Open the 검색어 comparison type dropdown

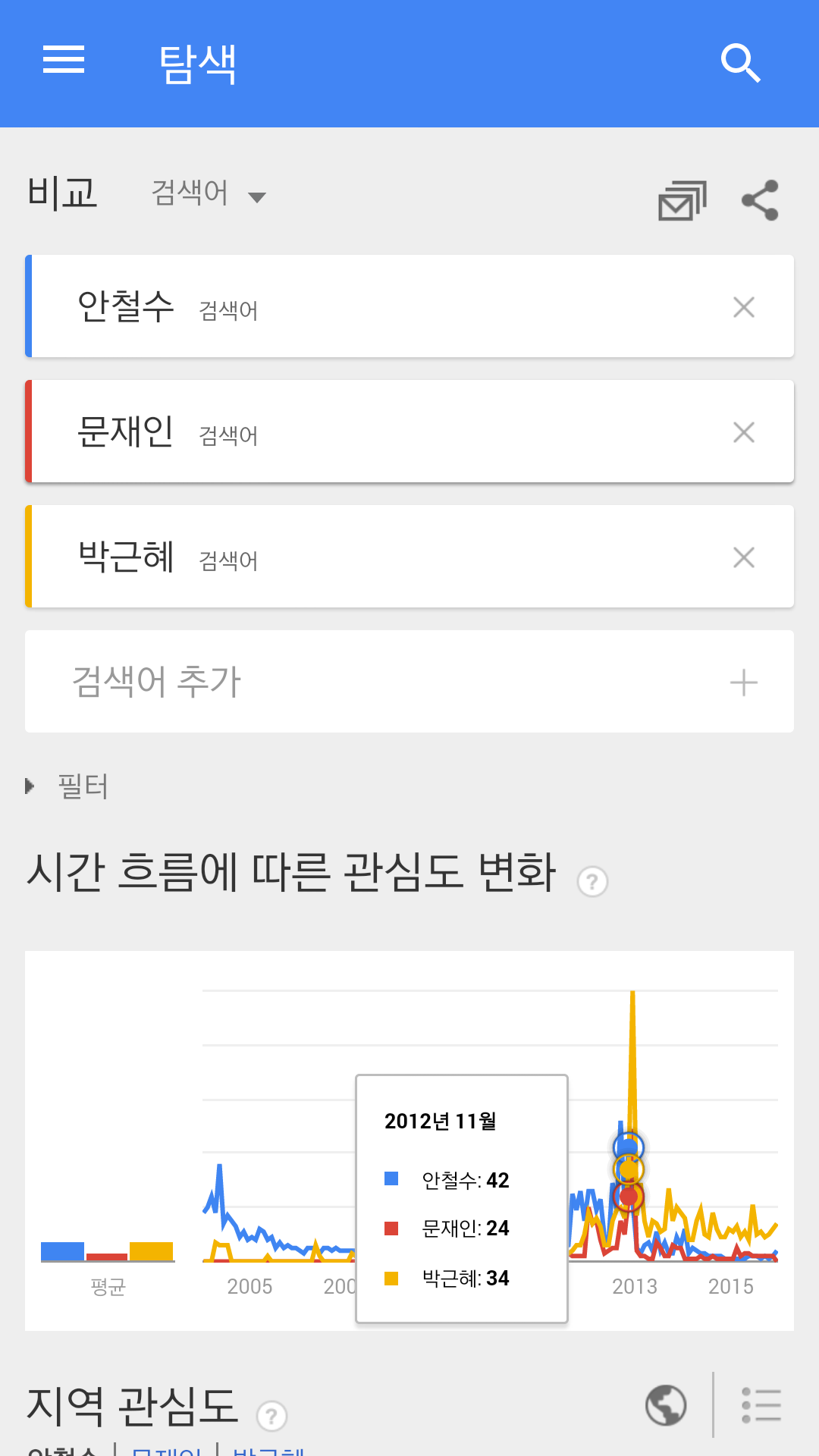click(x=209, y=193)
